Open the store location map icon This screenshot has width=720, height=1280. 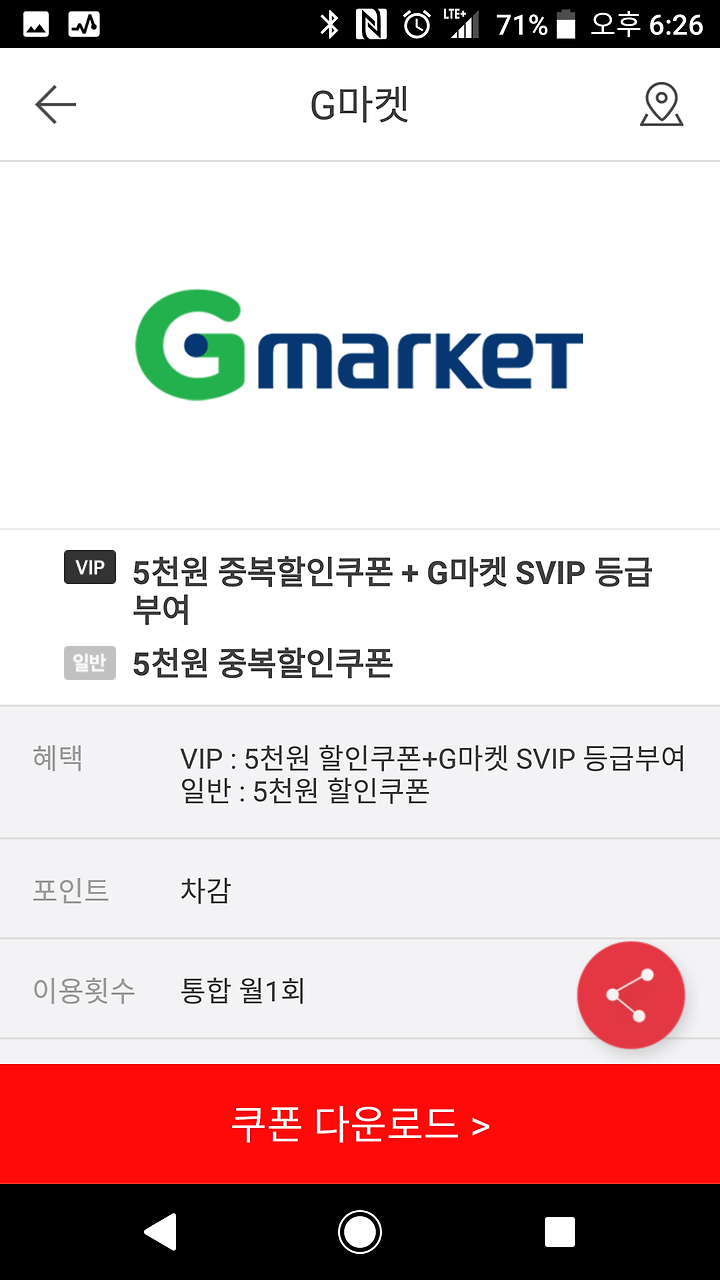pos(661,104)
